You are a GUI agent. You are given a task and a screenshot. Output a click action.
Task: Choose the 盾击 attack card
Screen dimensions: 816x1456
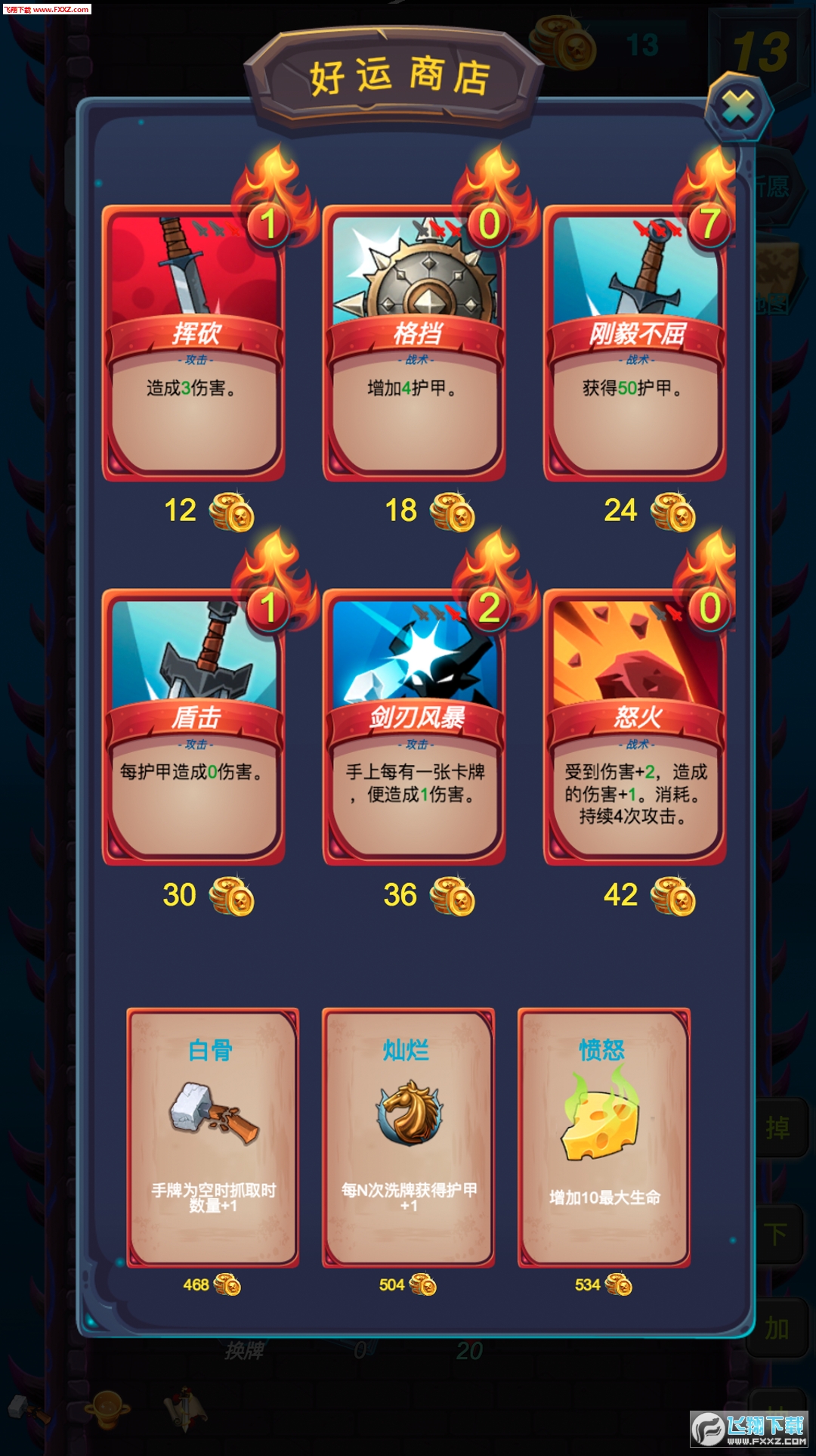point(193,727)
